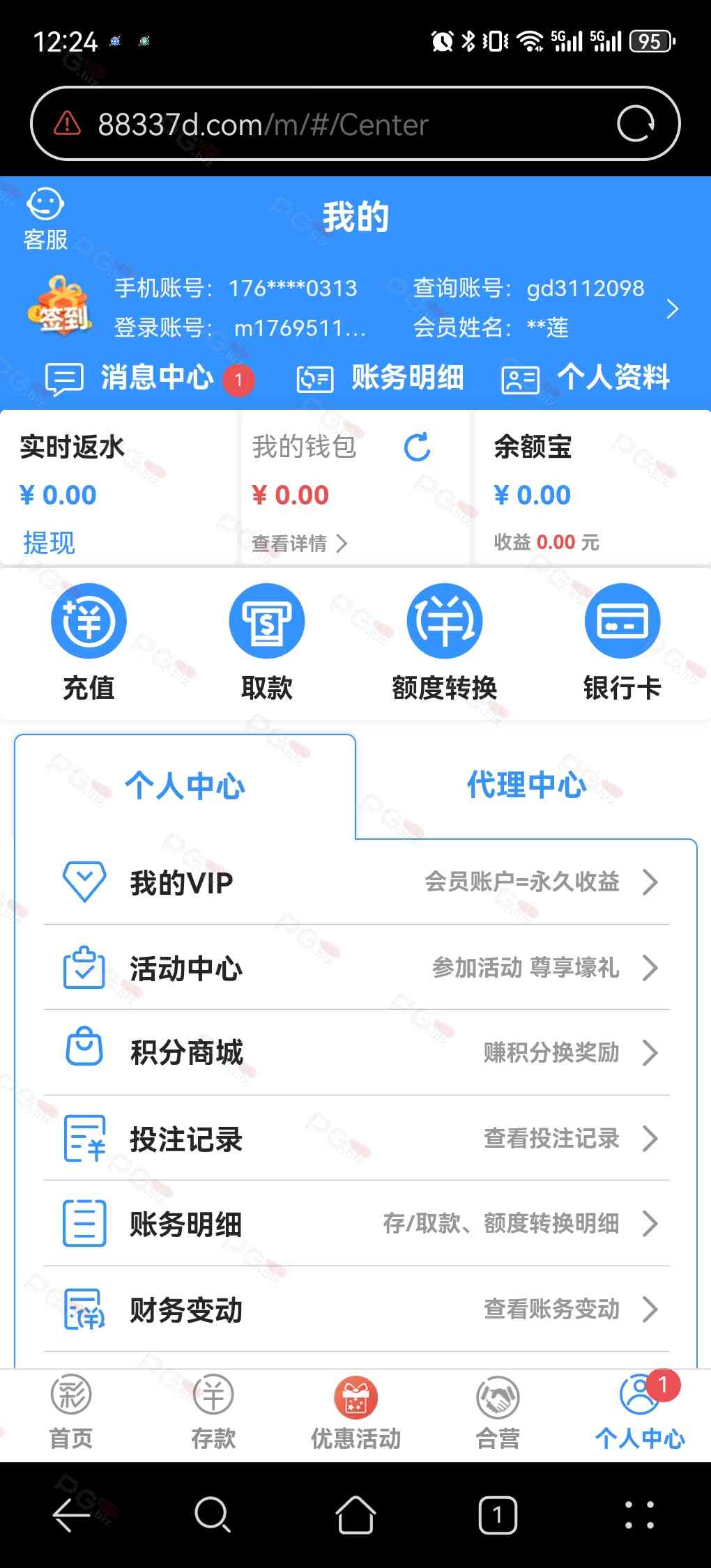
Task: Tap 提现 under 实时返水
Action: pos(49,542)
